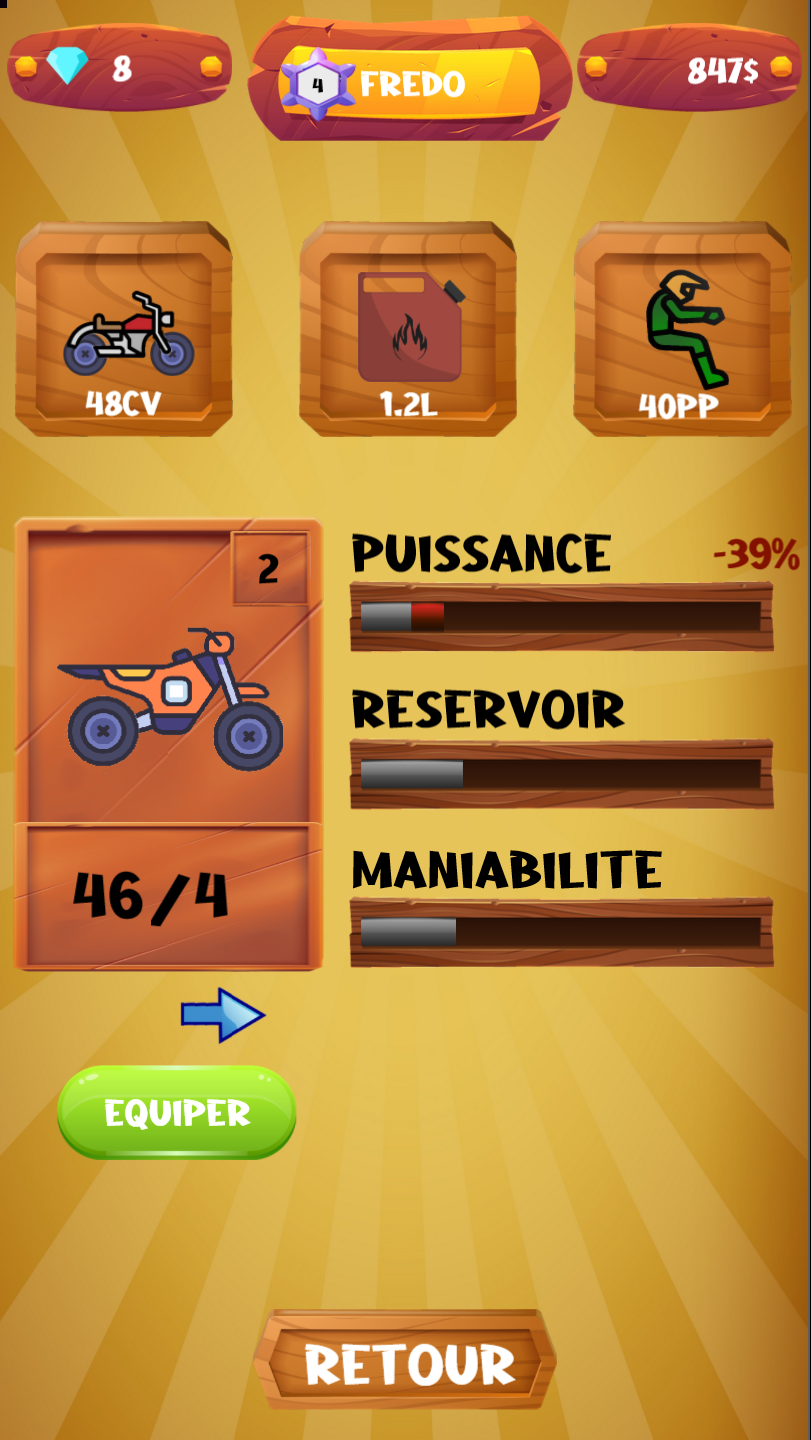Image resolution: width=811 pixels, height=1440 pixels.
Task: Open the fuel tank 1.2L tile
Action: click(408, 329)
